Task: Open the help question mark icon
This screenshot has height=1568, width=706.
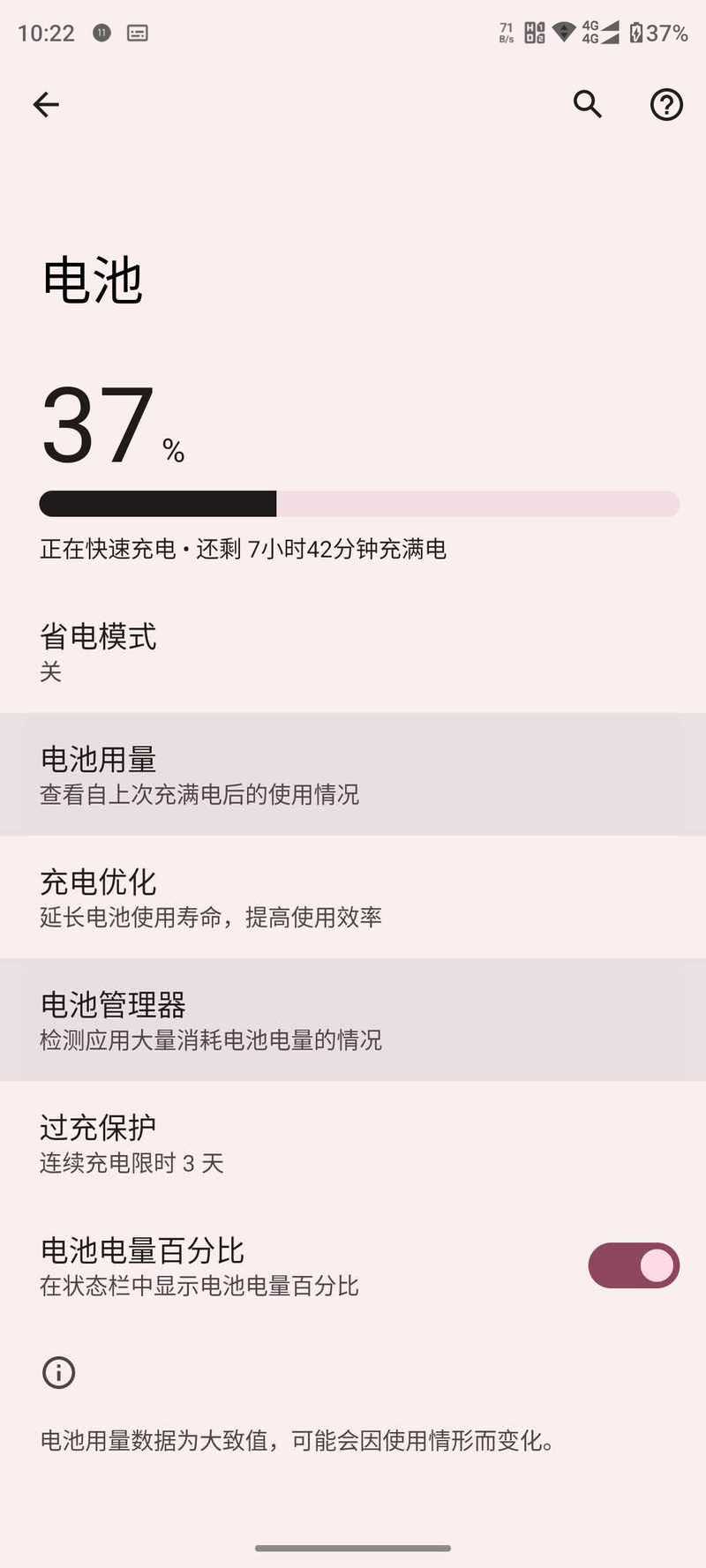Action: coord(666,105)
